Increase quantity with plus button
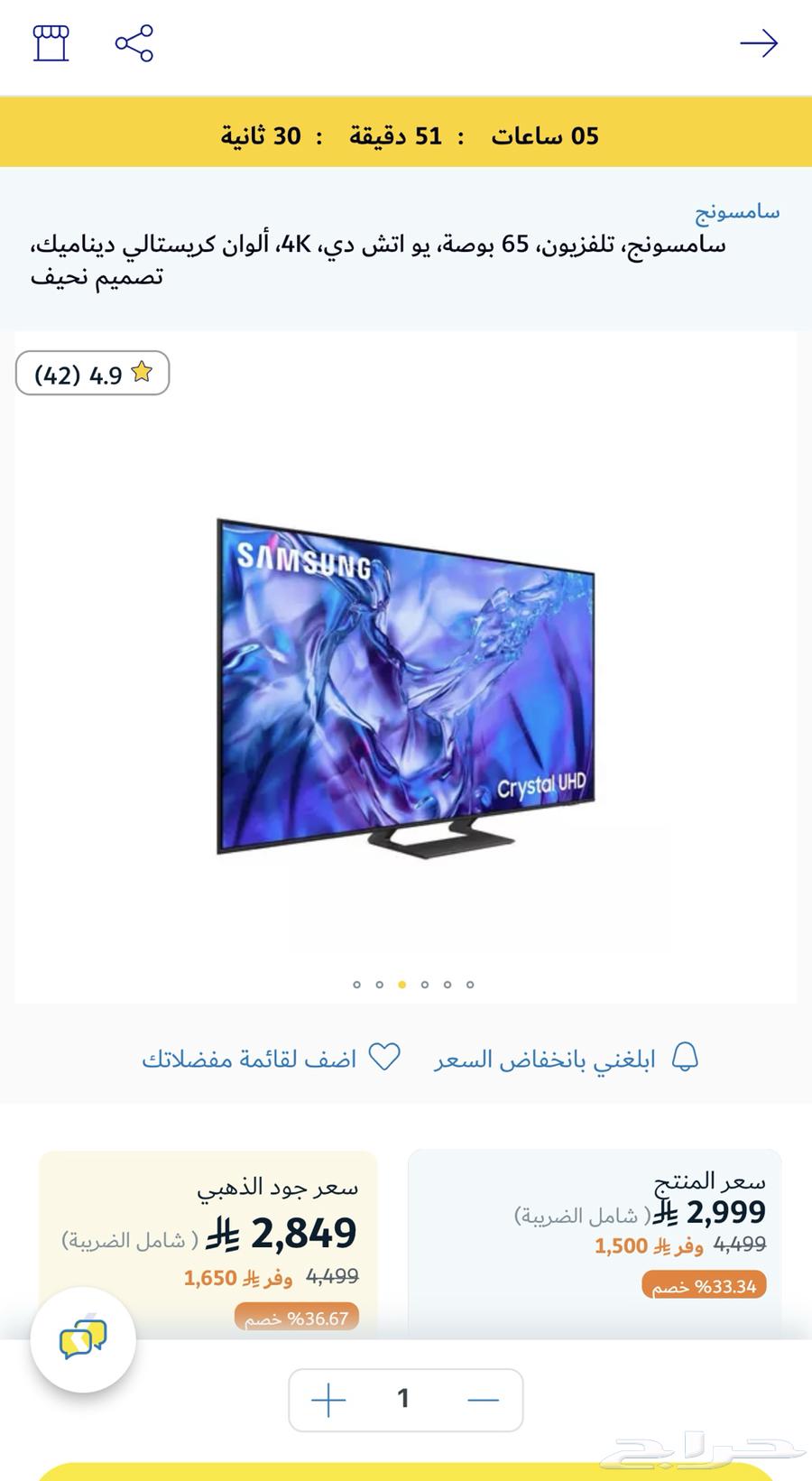This screenshot has height=1481, width=812. 328,1400
